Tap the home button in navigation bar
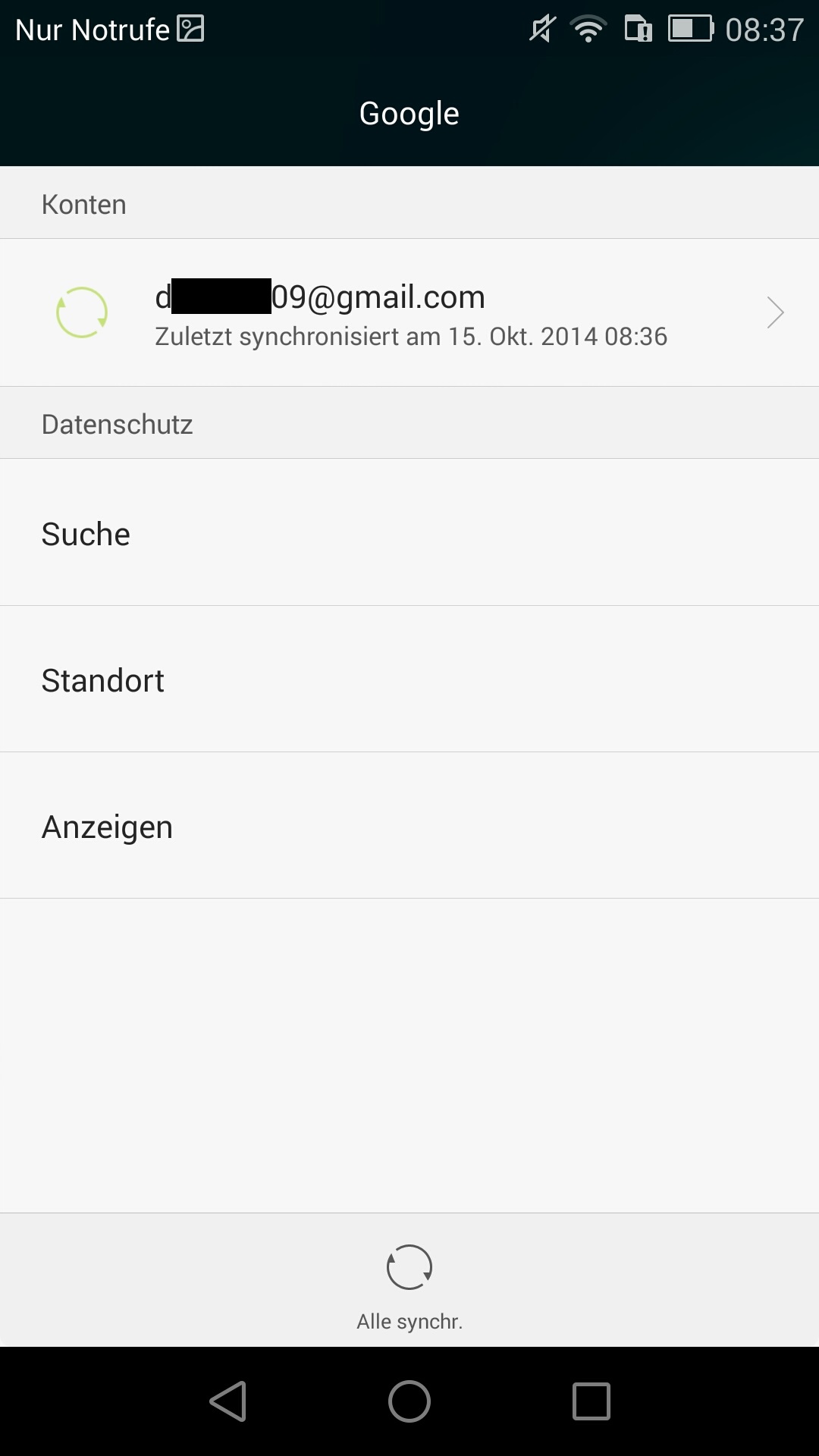819x1456 pixels. (409, 1401)
